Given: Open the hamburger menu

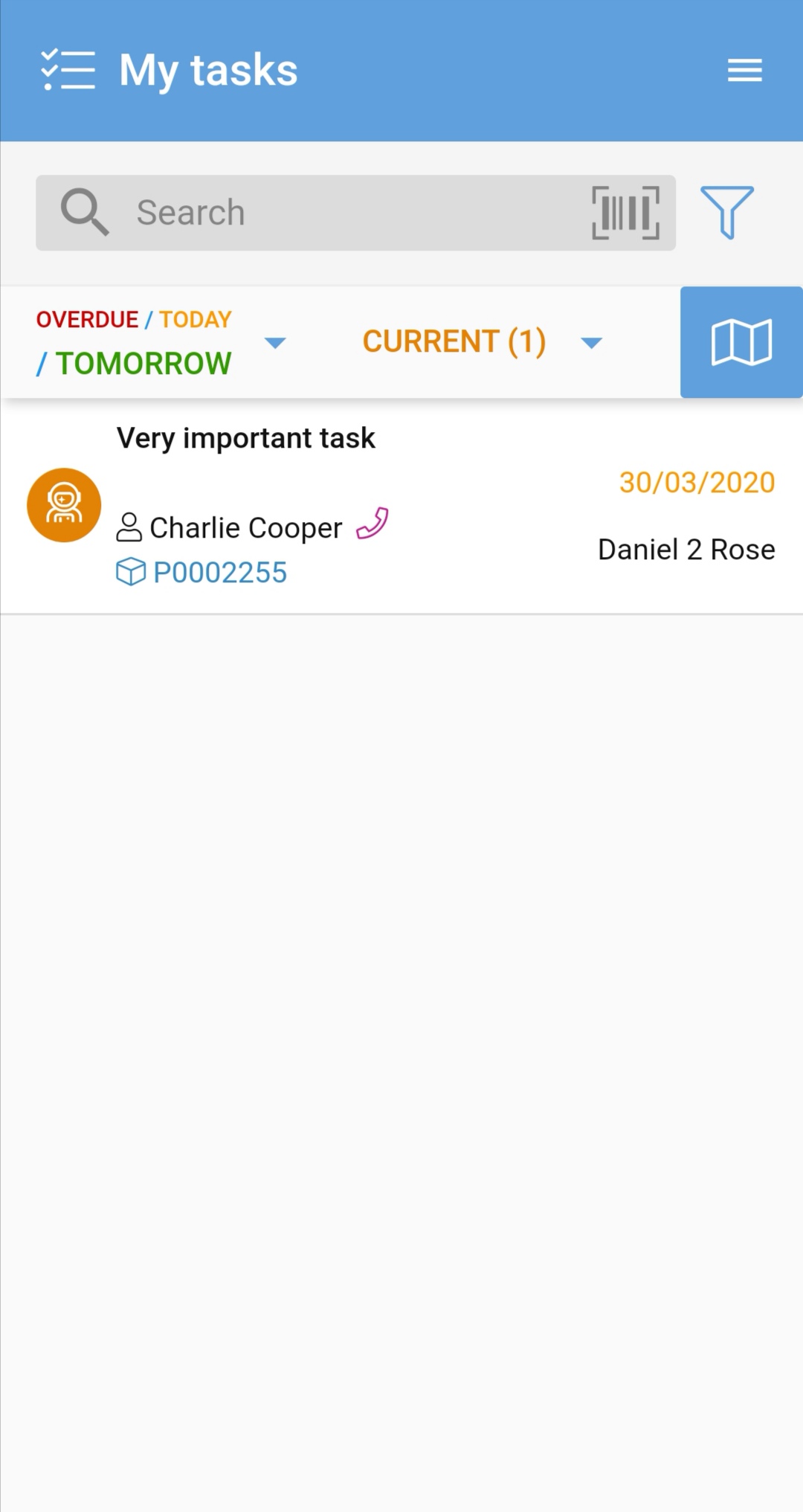Looking at the screenshot, I should click(744, 70).
